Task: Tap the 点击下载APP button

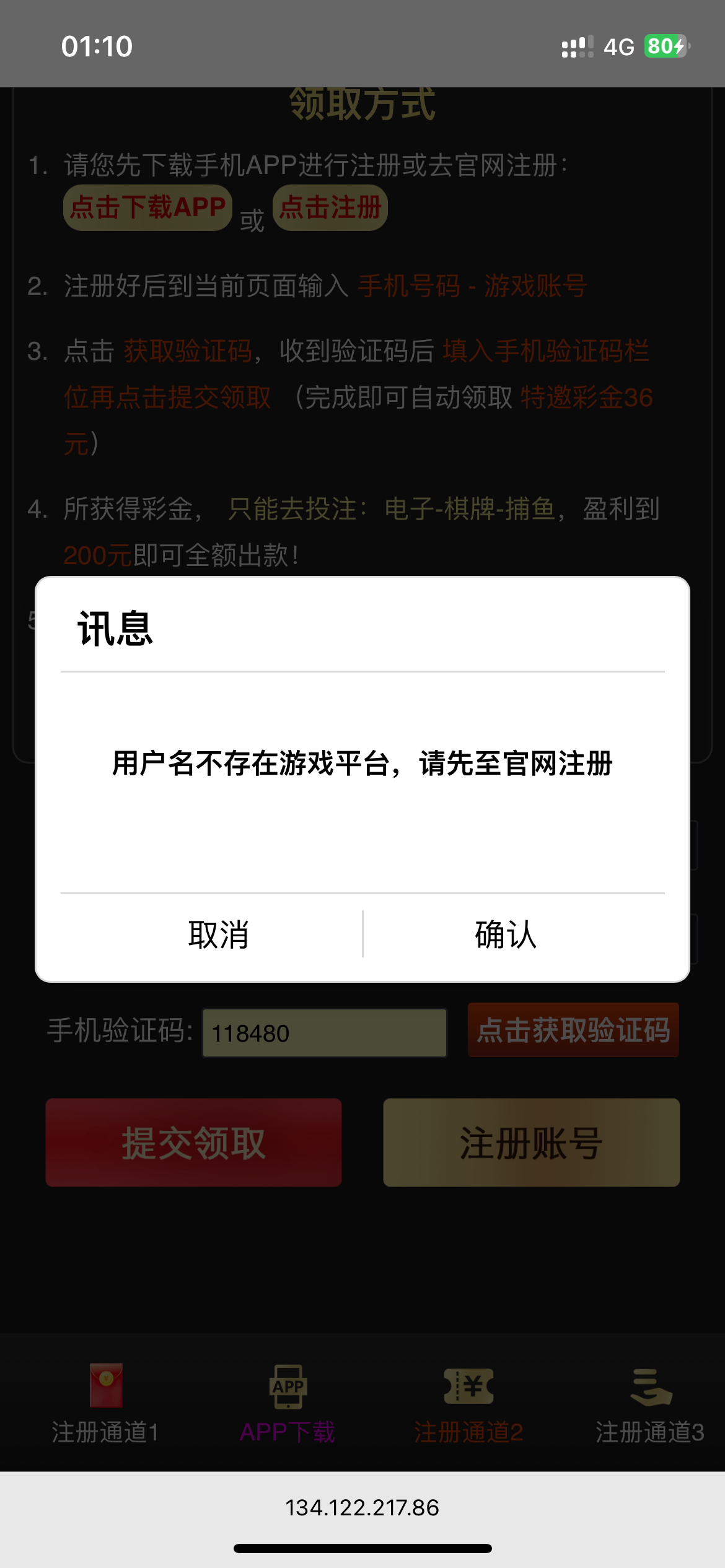Action: 147,207
